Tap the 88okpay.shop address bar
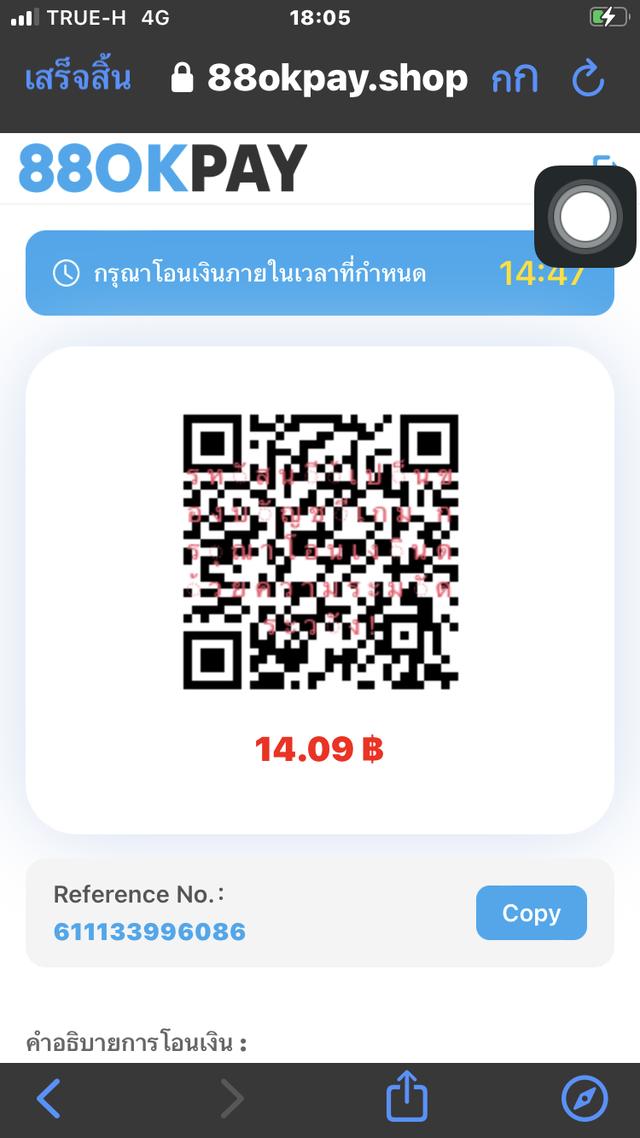The height and width of the screenshot is (1138, 640). (x=320, y=78)
